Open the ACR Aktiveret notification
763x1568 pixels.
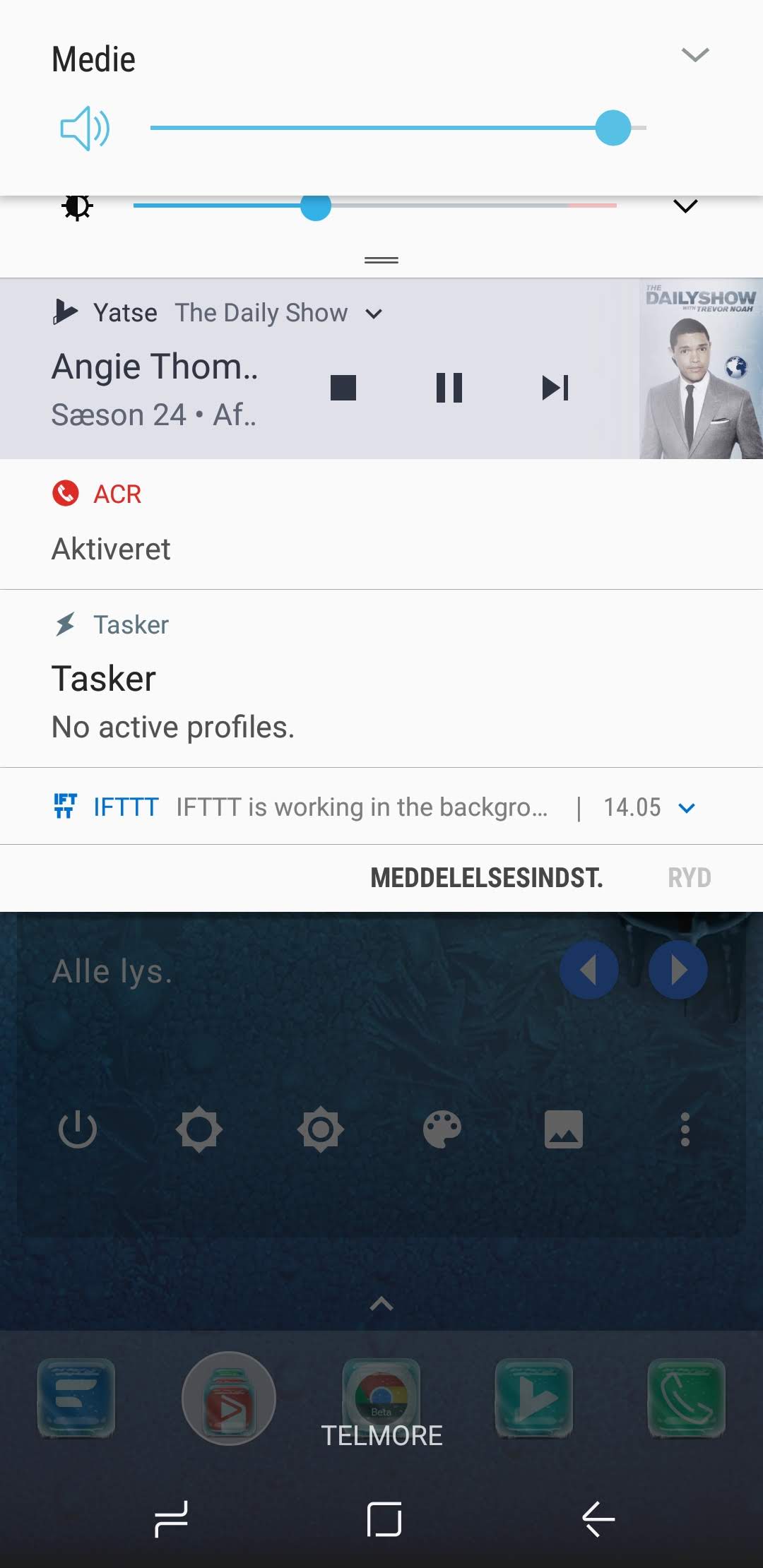pyautogui.click(x=381, y=524)
